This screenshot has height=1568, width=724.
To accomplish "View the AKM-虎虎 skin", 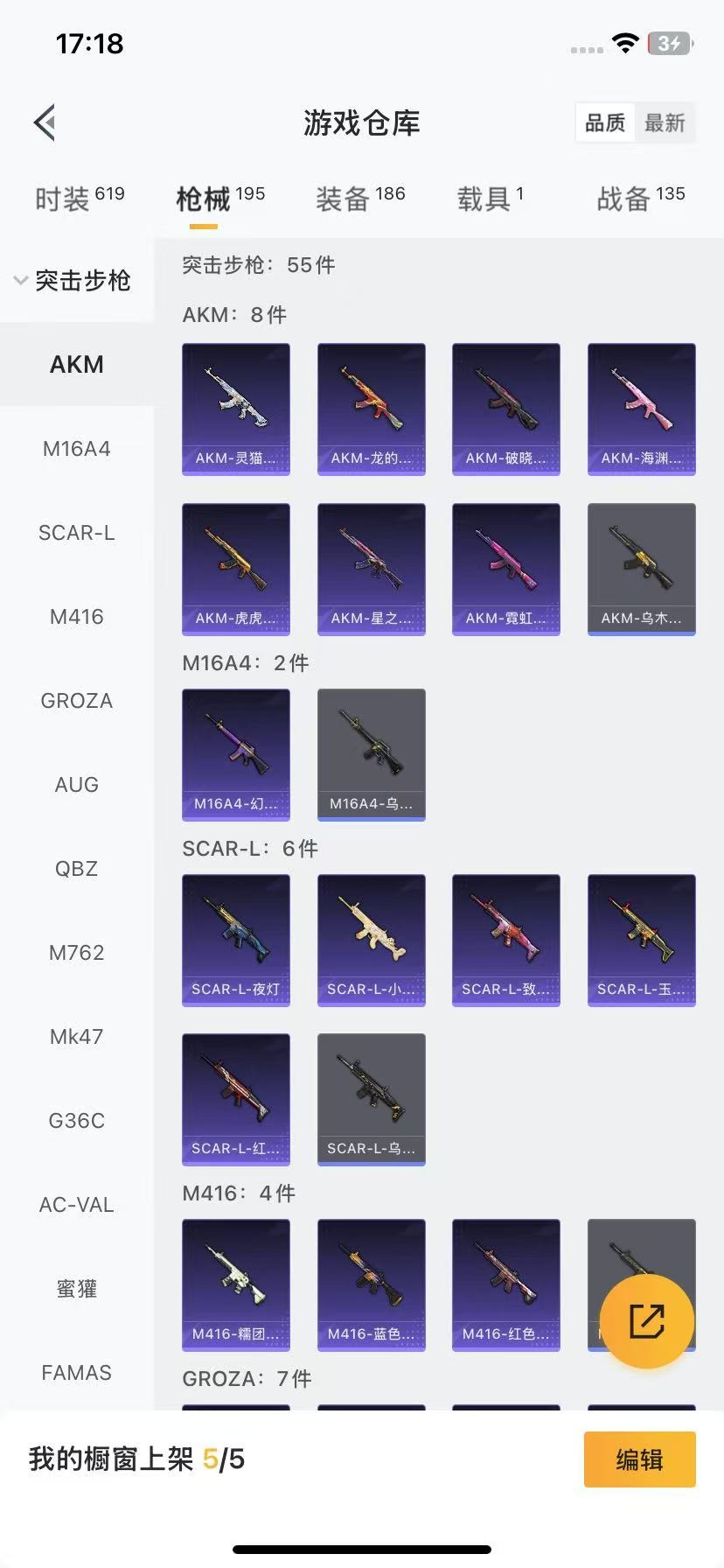I will pyautogui.click(x=236, y=569).
